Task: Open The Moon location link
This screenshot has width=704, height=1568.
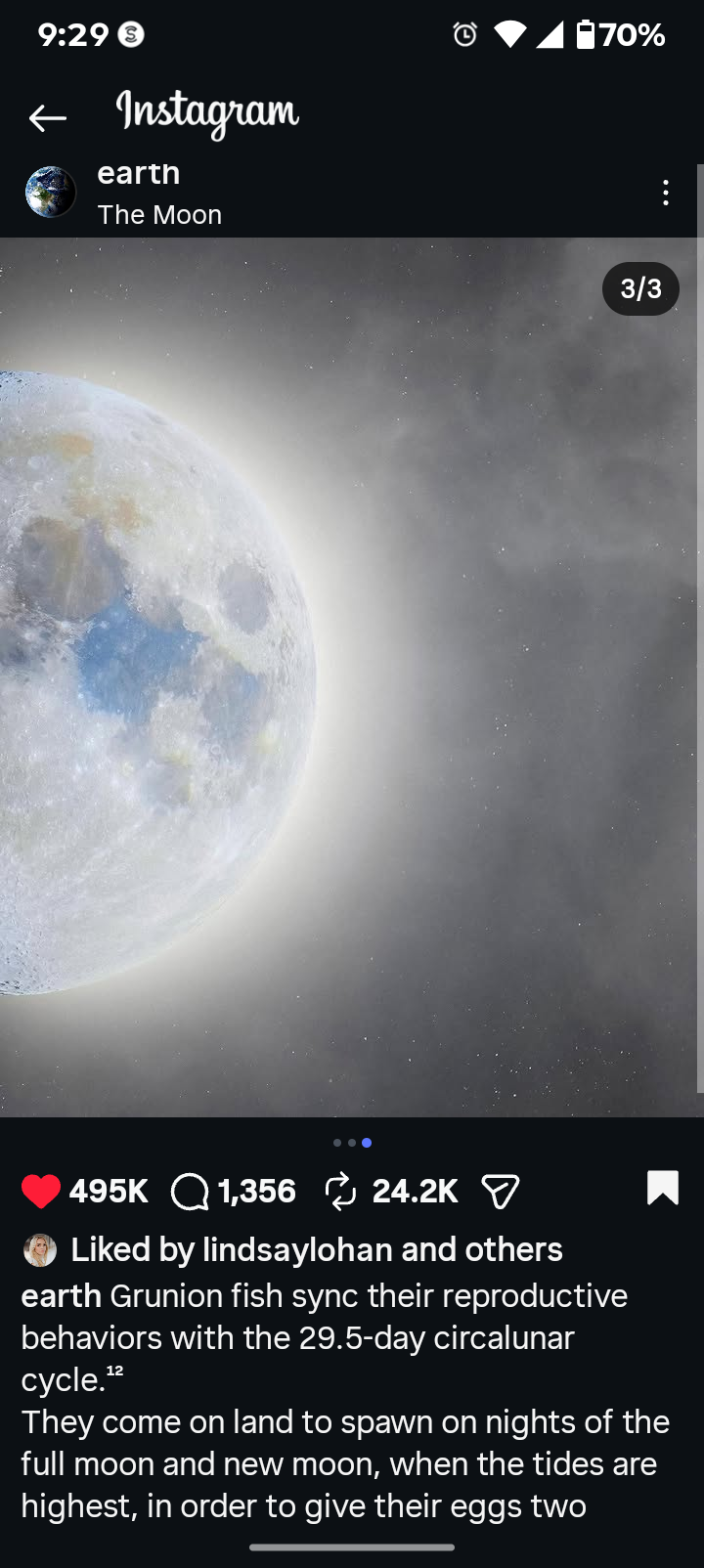Action: (x=159, y=214)
